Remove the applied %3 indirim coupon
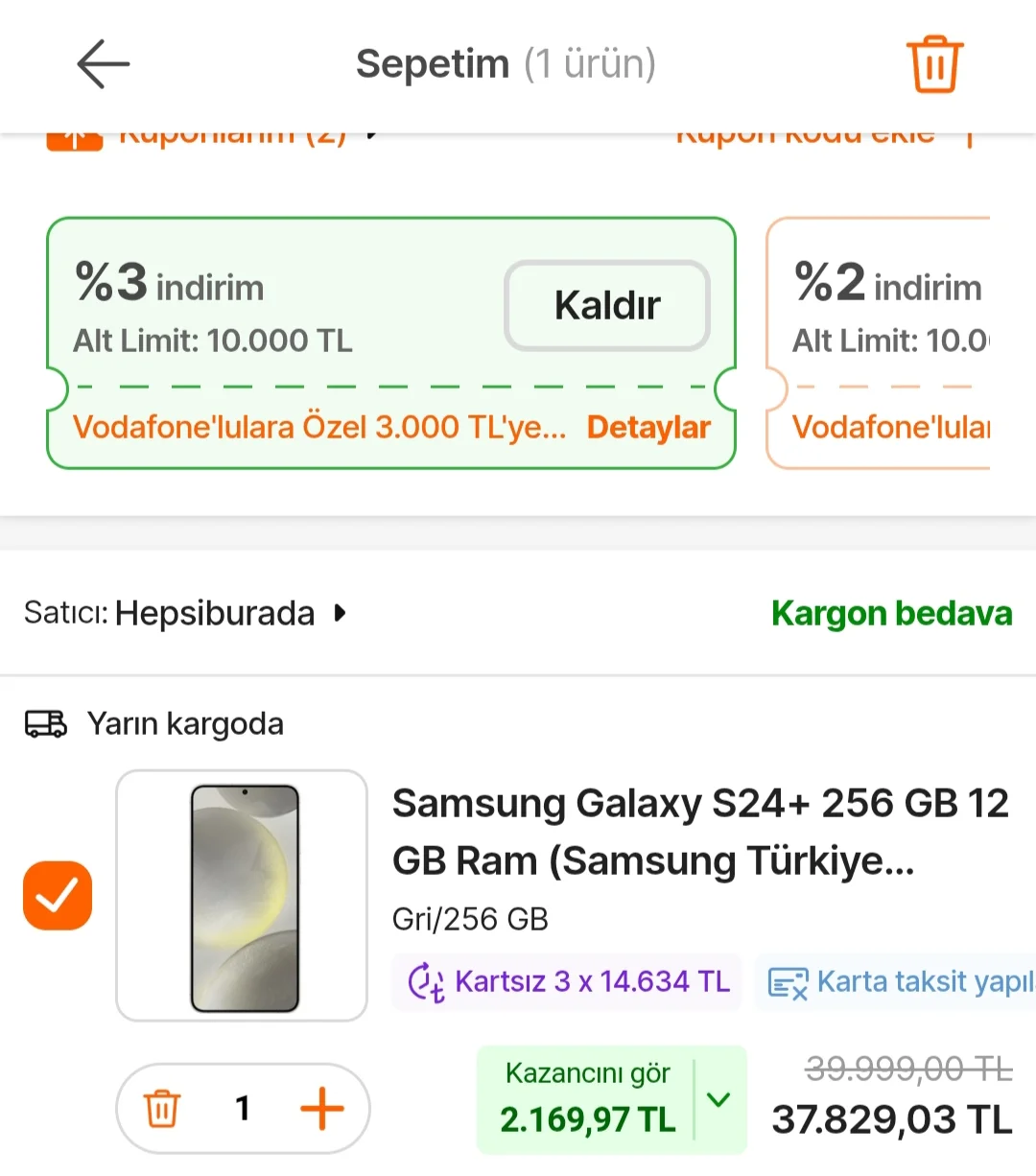 click(x=607, y=305)
